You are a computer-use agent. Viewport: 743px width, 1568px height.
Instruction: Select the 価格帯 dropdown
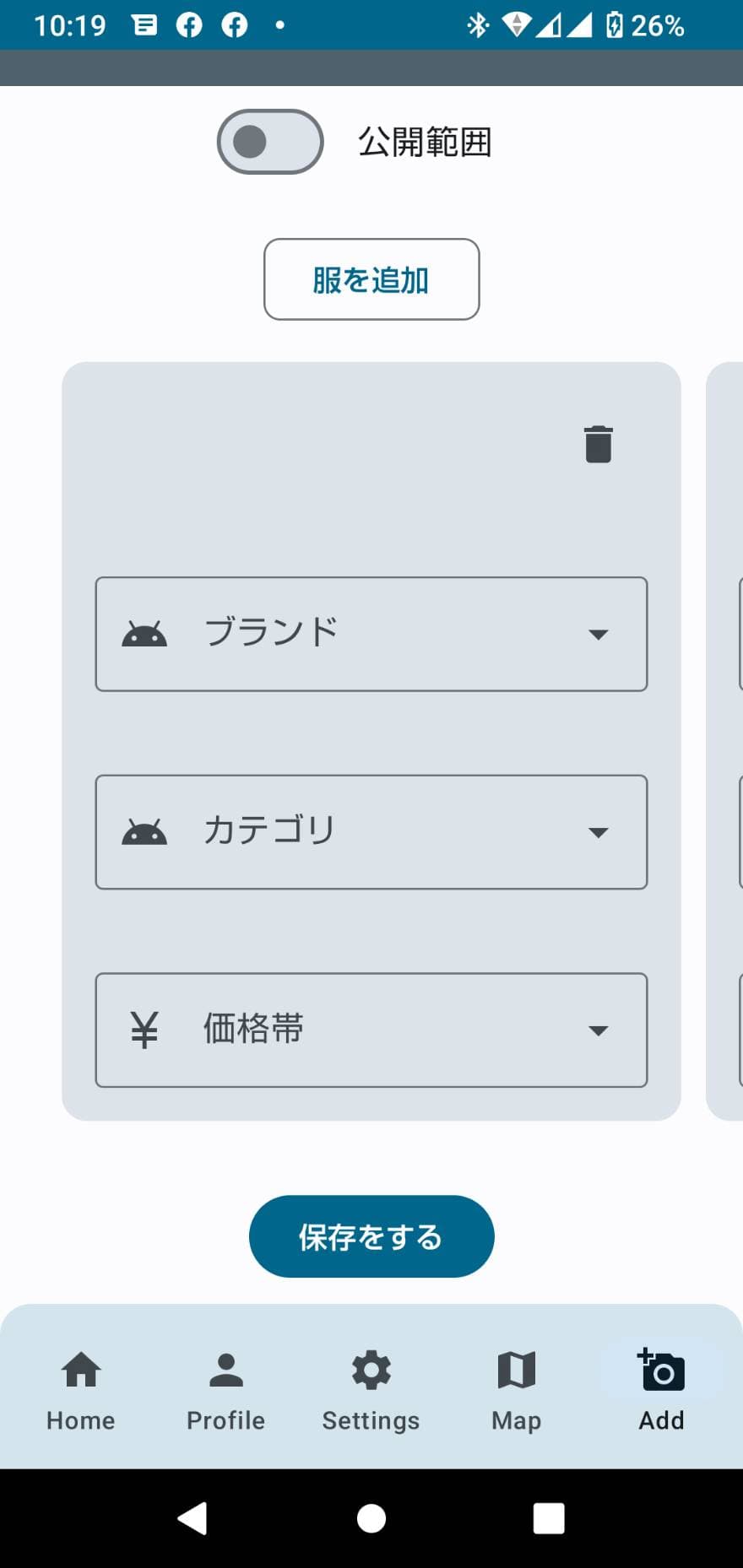[x=371, y=1030]
